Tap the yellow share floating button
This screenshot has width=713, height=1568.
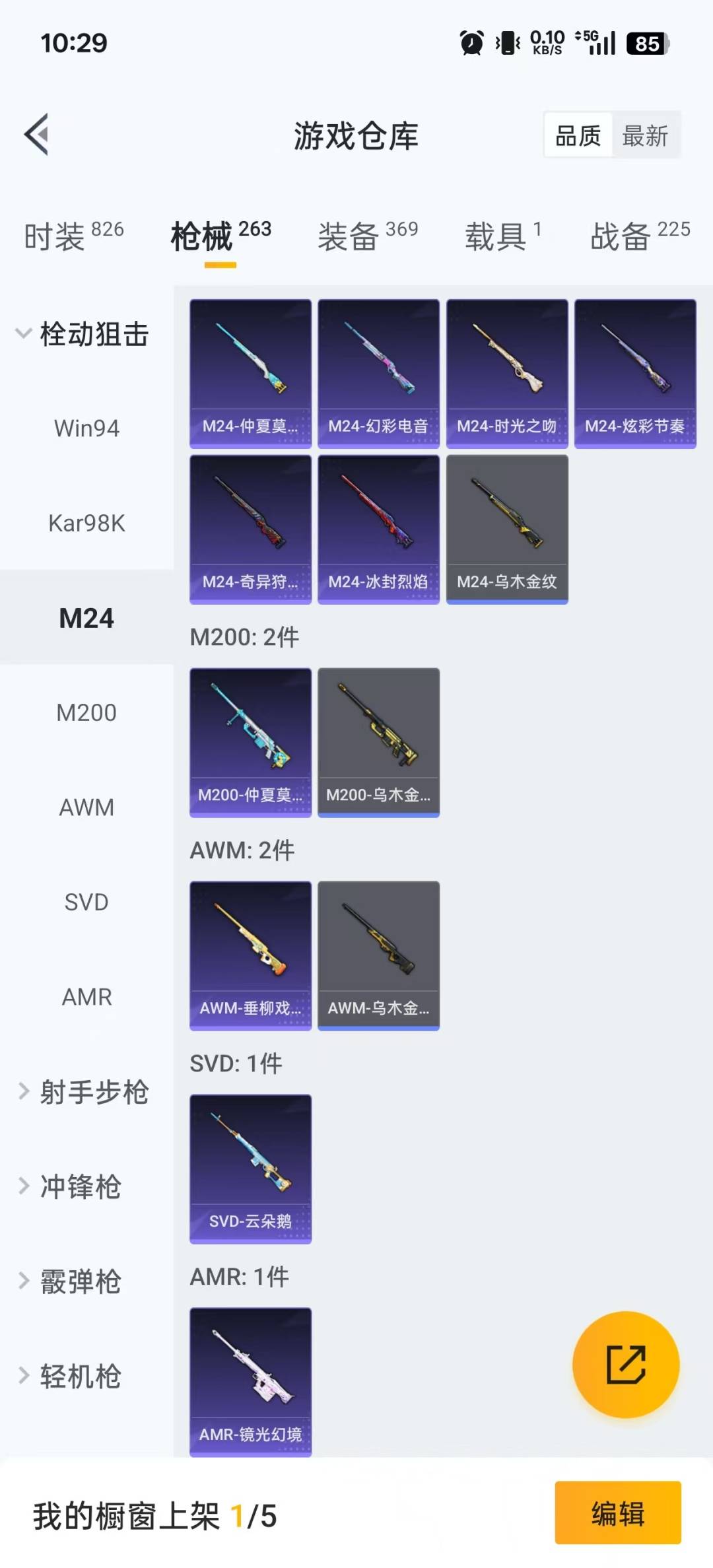click(625, 1364)
